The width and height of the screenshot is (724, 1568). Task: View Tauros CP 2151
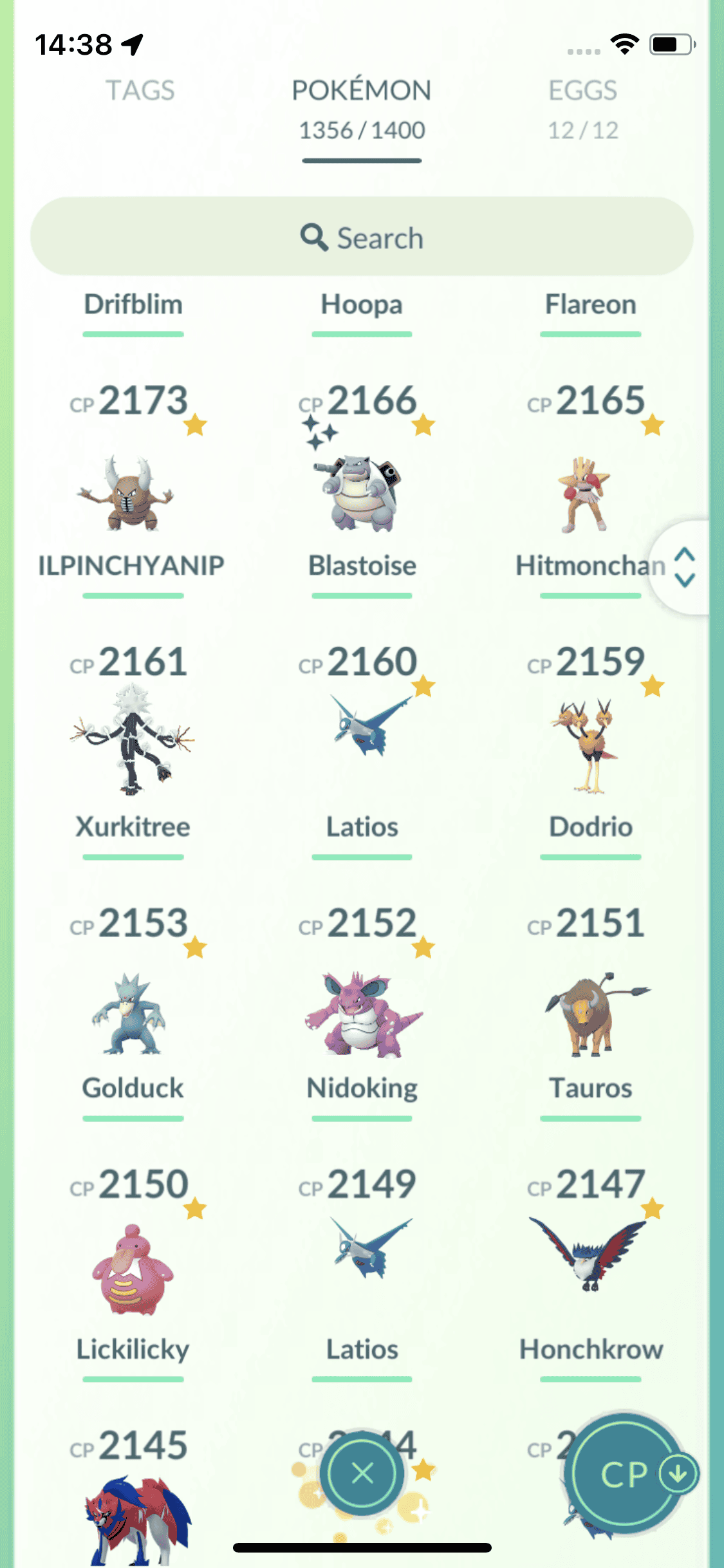[589, 1014]
